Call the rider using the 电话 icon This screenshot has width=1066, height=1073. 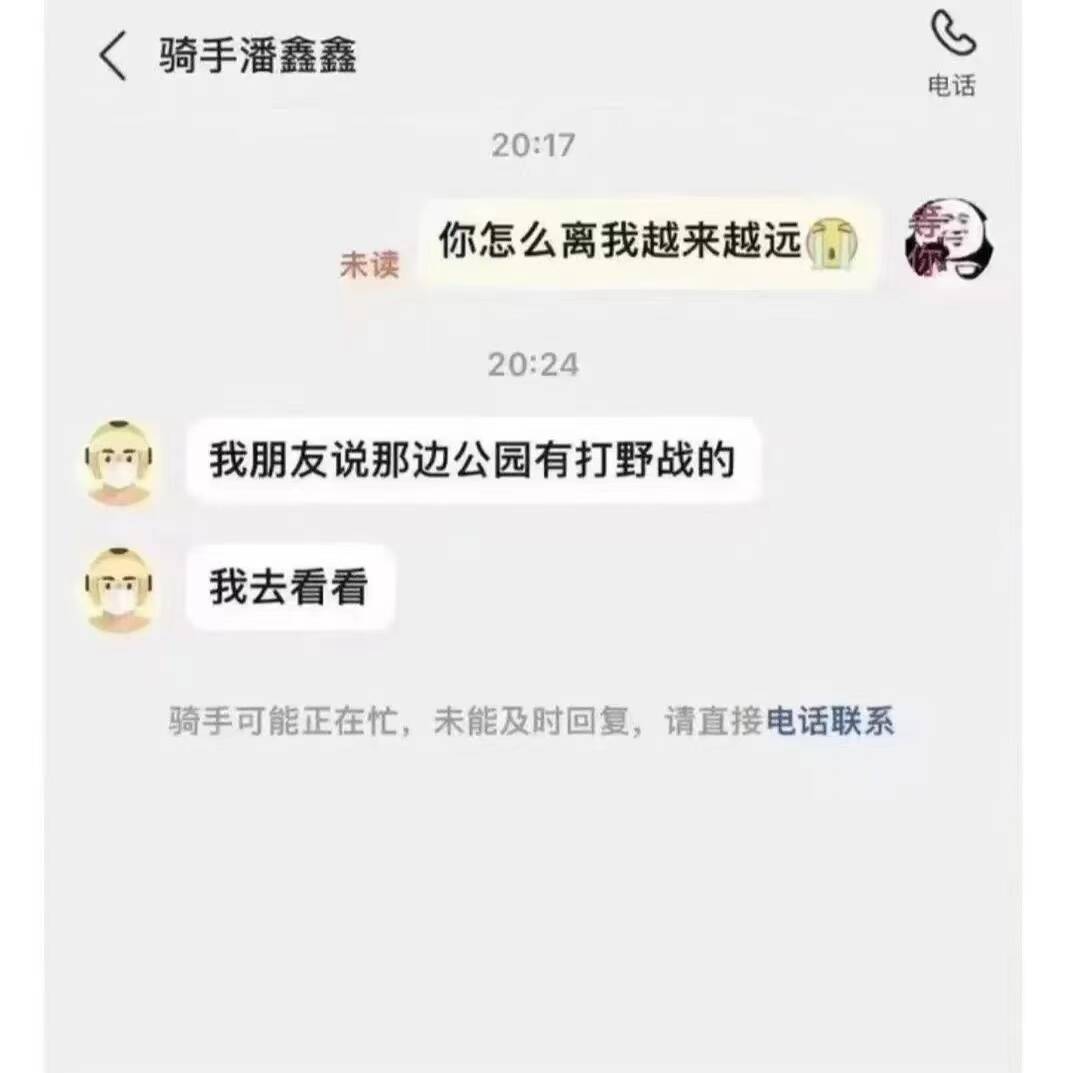click(951, 52)
